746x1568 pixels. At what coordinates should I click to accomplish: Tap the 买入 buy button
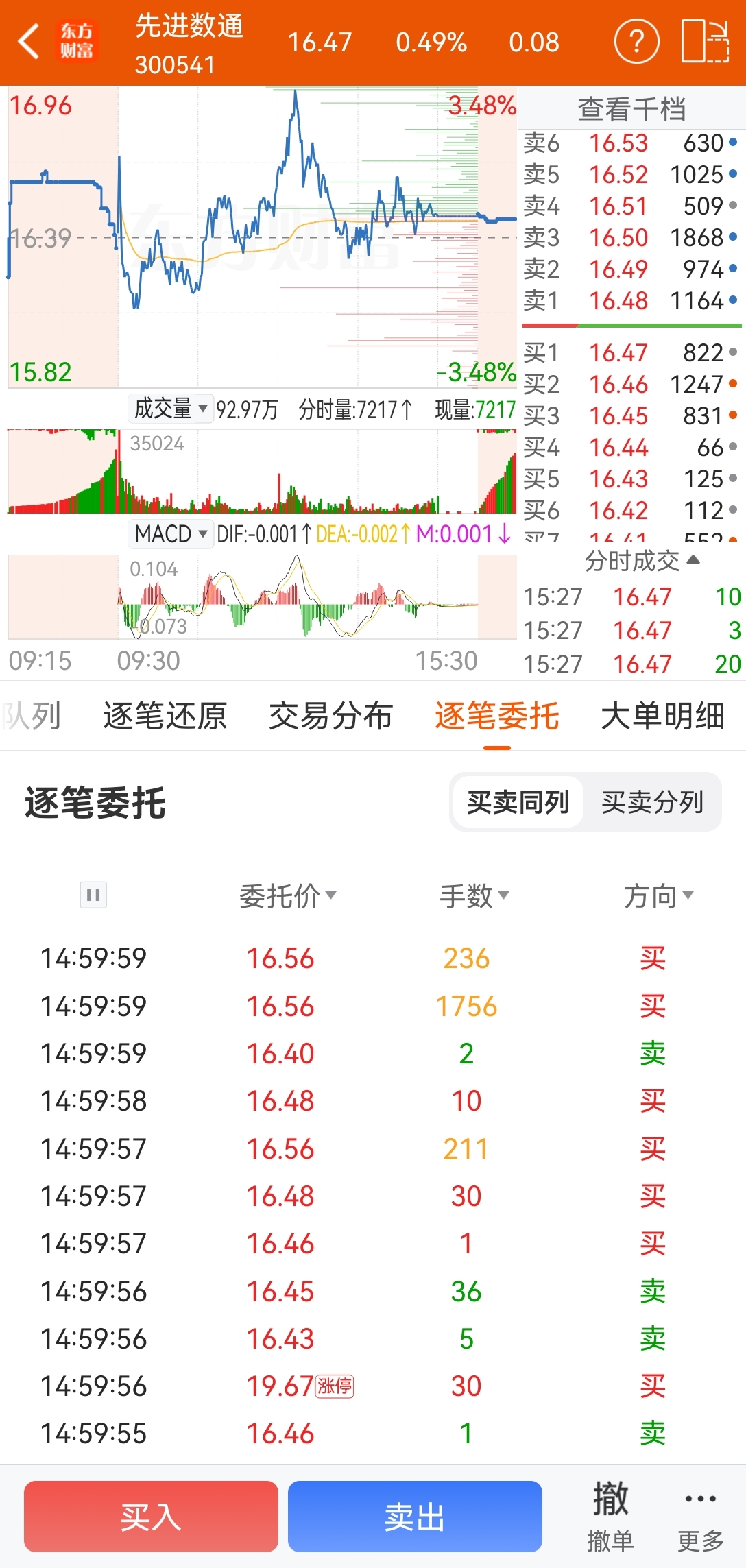[x=151, y=1516]
